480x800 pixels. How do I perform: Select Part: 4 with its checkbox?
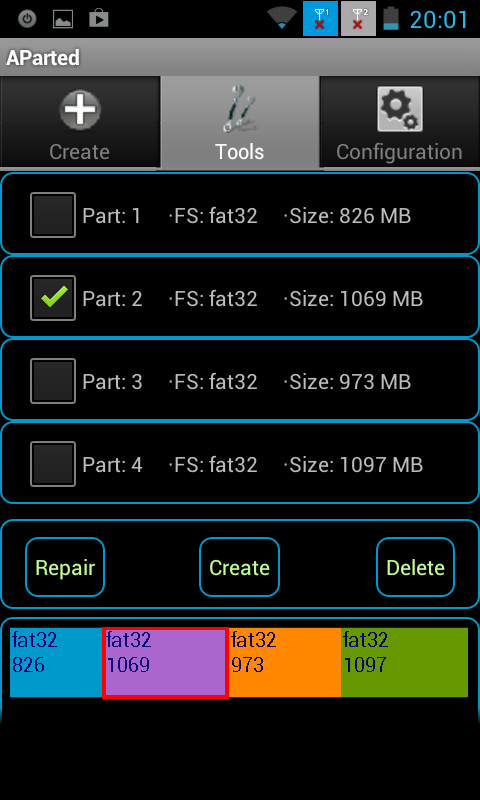53,464
